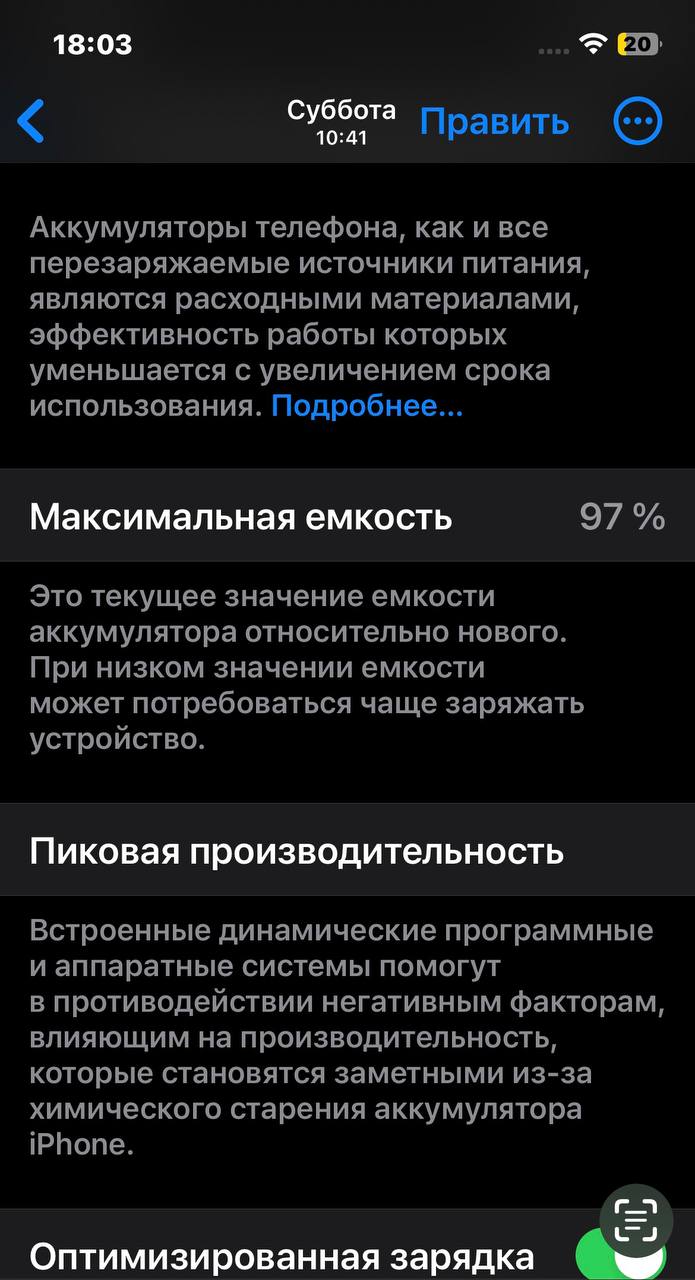Viewport: 695px width, 1280px height.
Task: Go back using the top-left arrow
Action: point(32,122)
